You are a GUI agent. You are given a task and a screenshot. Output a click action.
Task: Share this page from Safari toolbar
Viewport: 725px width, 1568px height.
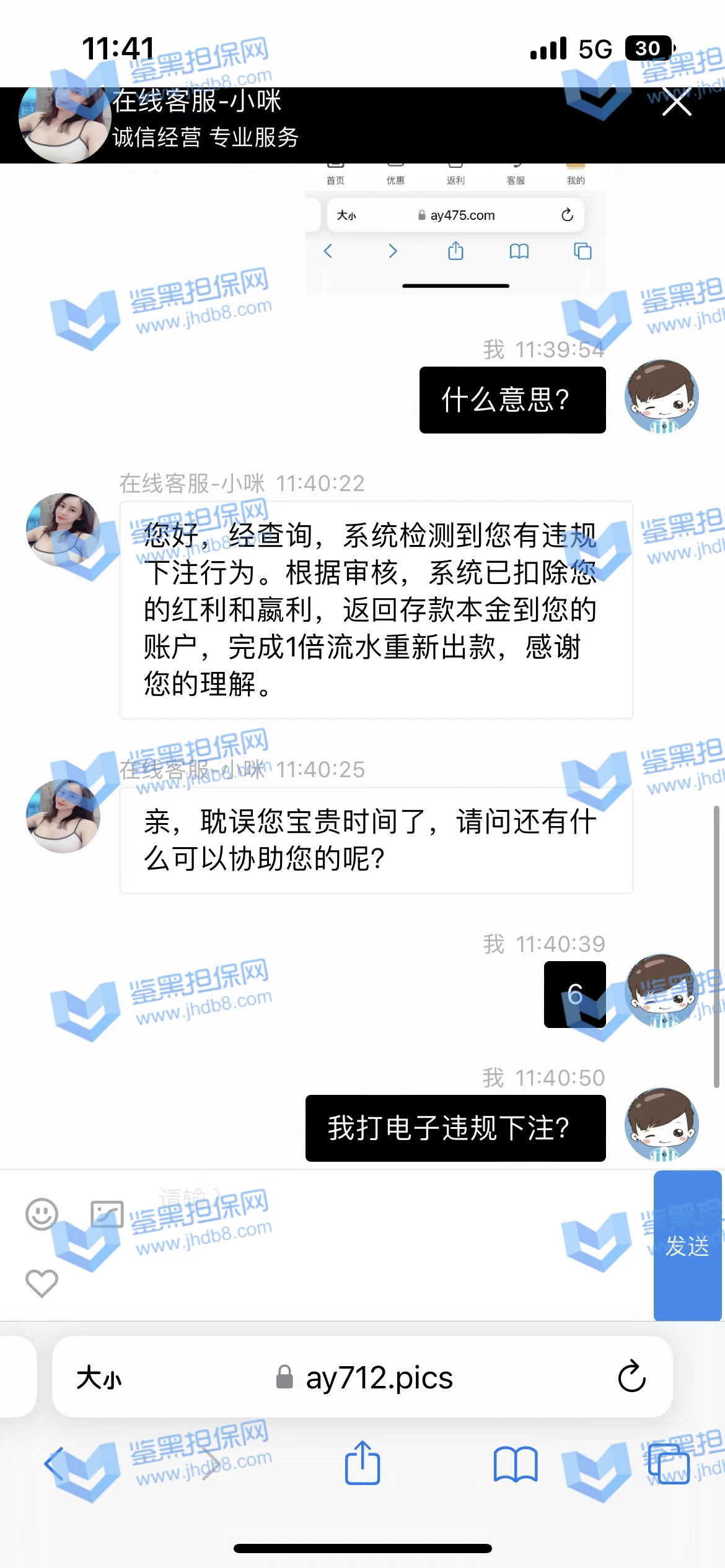[362, 1463]
